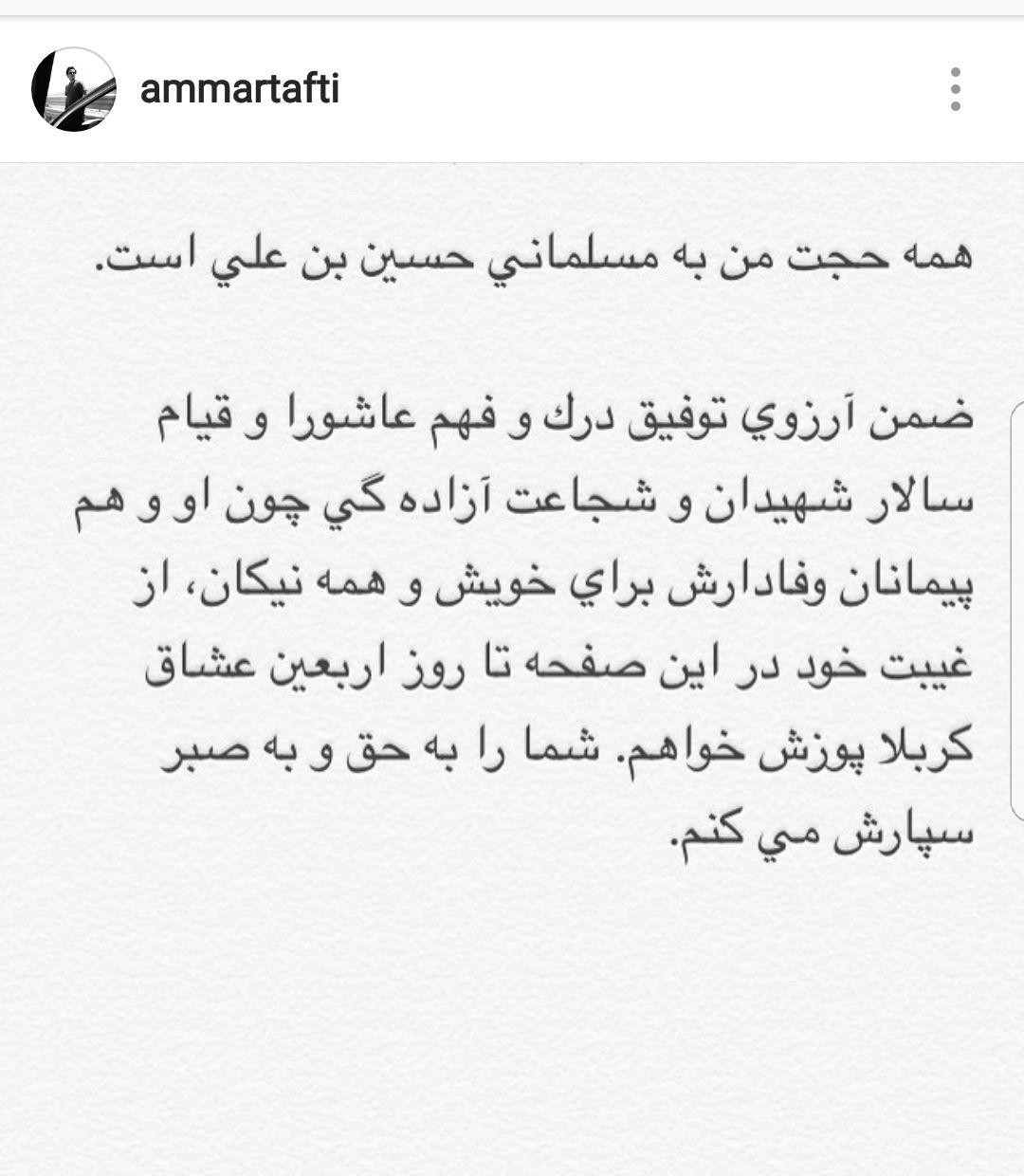
Task: Tap the post image by ammartafti
Action: 512,664
